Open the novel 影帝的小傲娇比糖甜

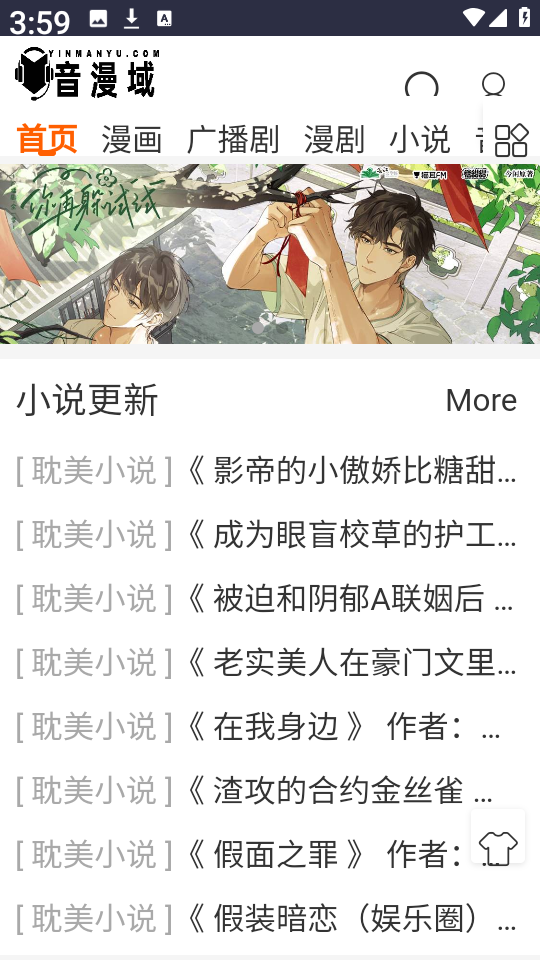pos(266,471)
